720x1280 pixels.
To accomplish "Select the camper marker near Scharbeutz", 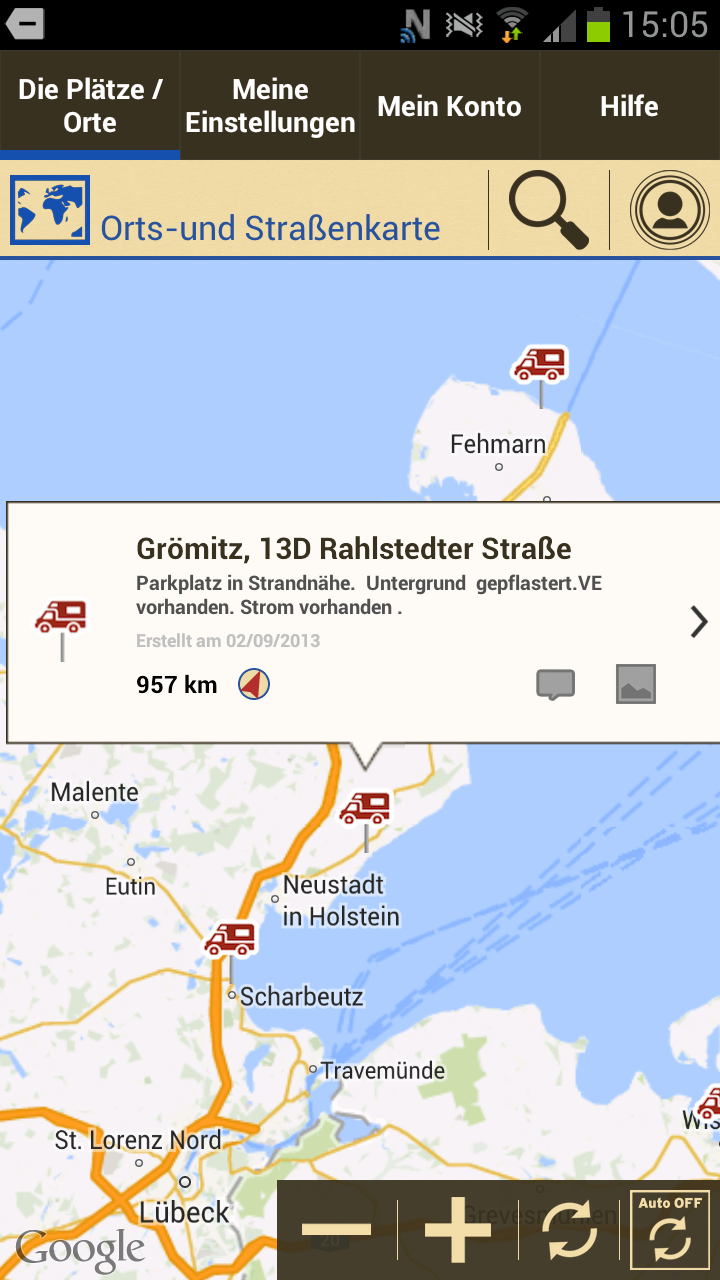I will (230, 940).
